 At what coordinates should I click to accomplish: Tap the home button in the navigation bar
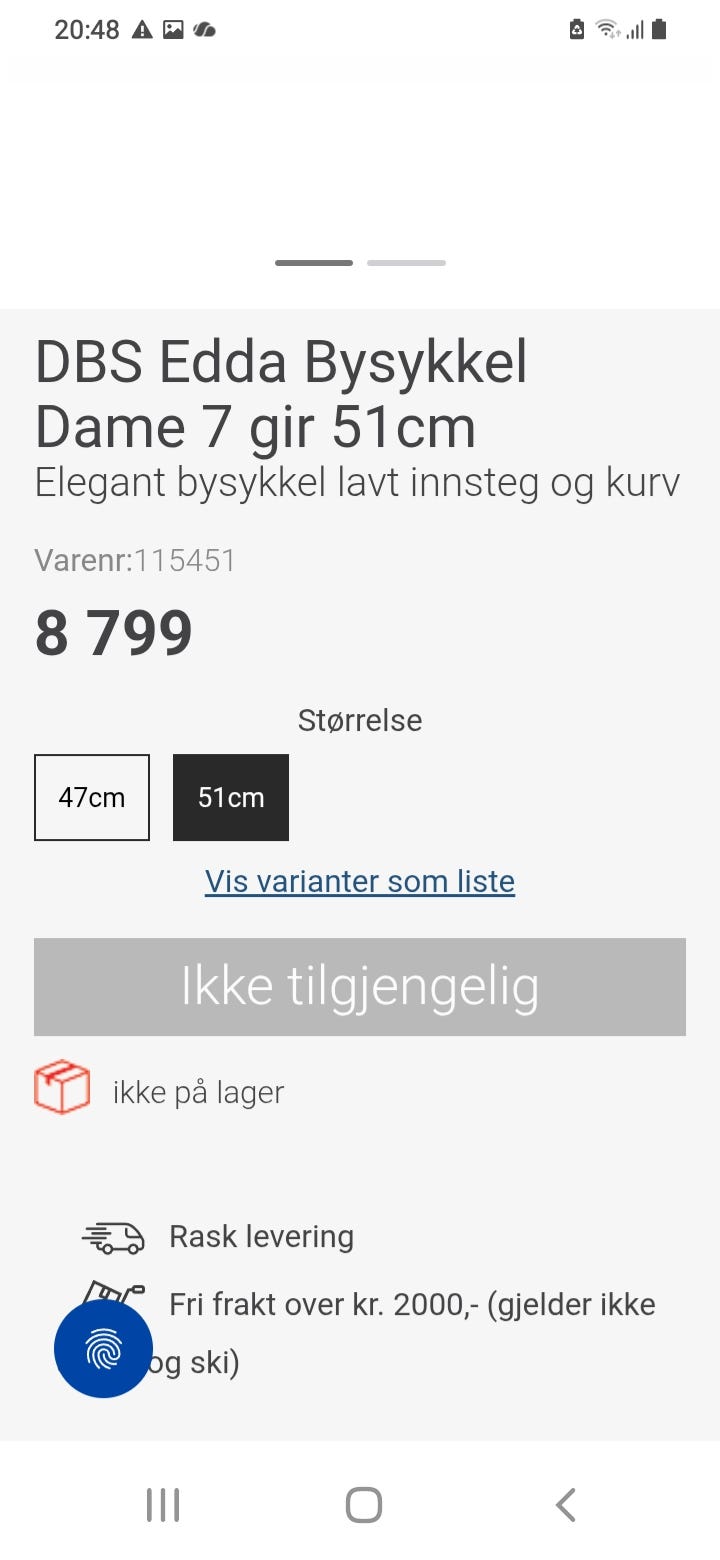(x=363, y=1502)
